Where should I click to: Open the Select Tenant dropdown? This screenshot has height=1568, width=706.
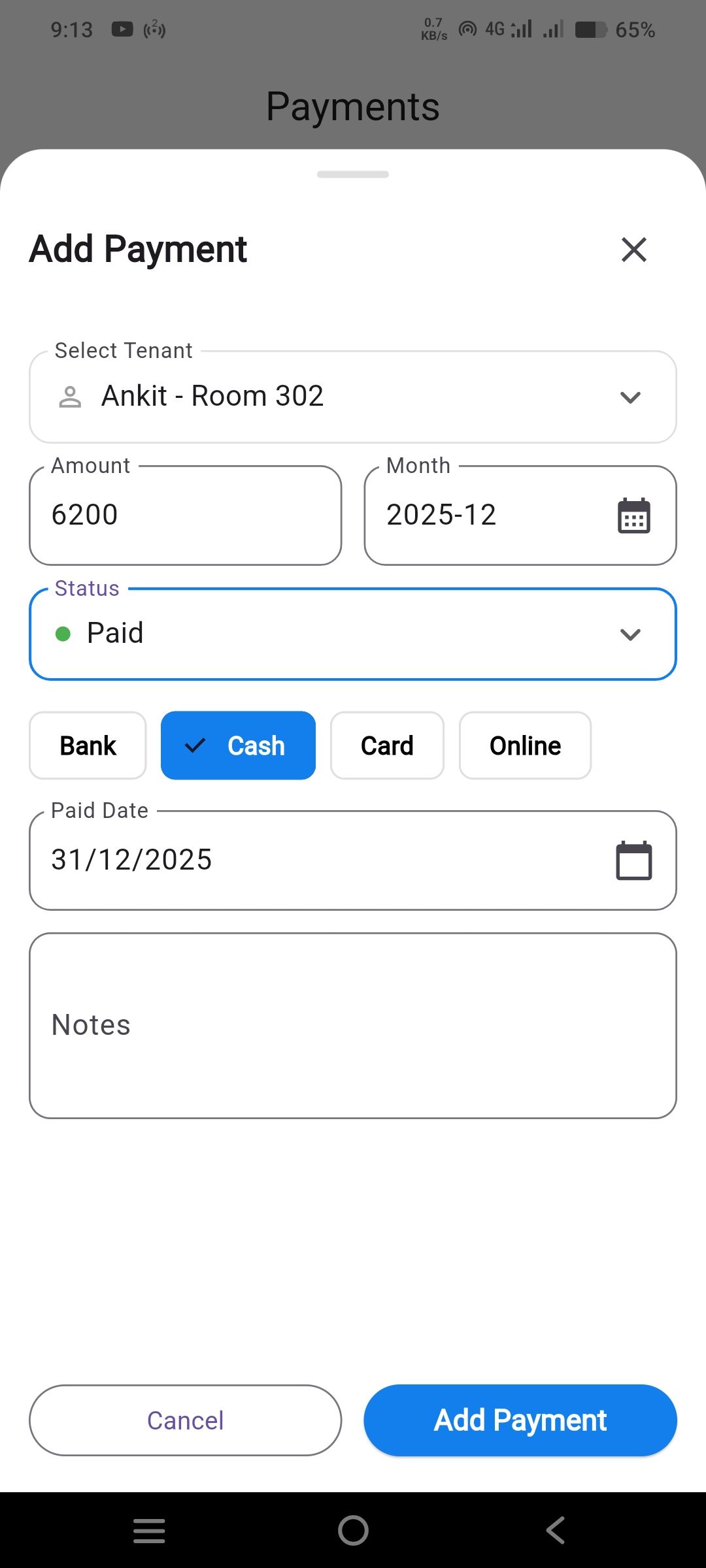coord(352,397)
